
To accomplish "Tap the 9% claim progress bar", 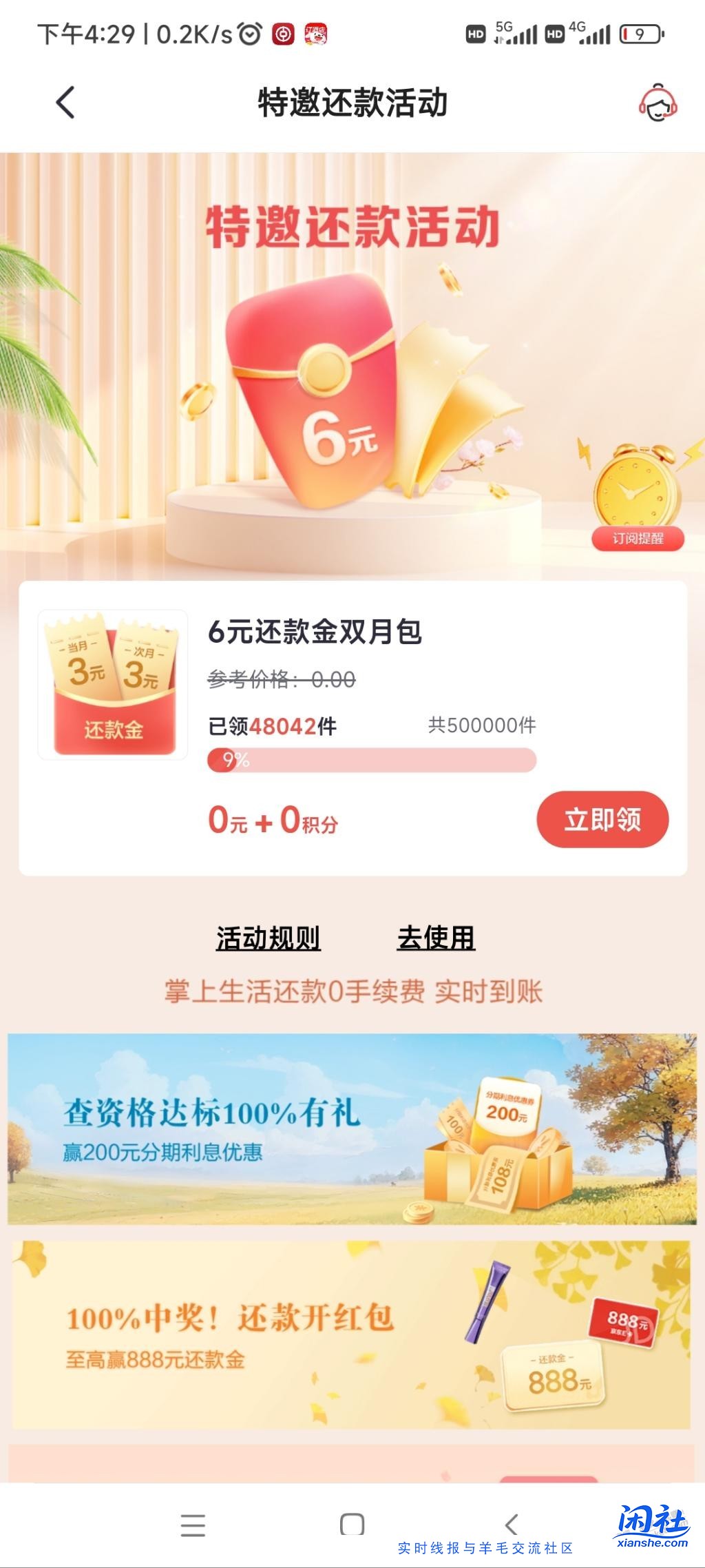I will 370,761.
